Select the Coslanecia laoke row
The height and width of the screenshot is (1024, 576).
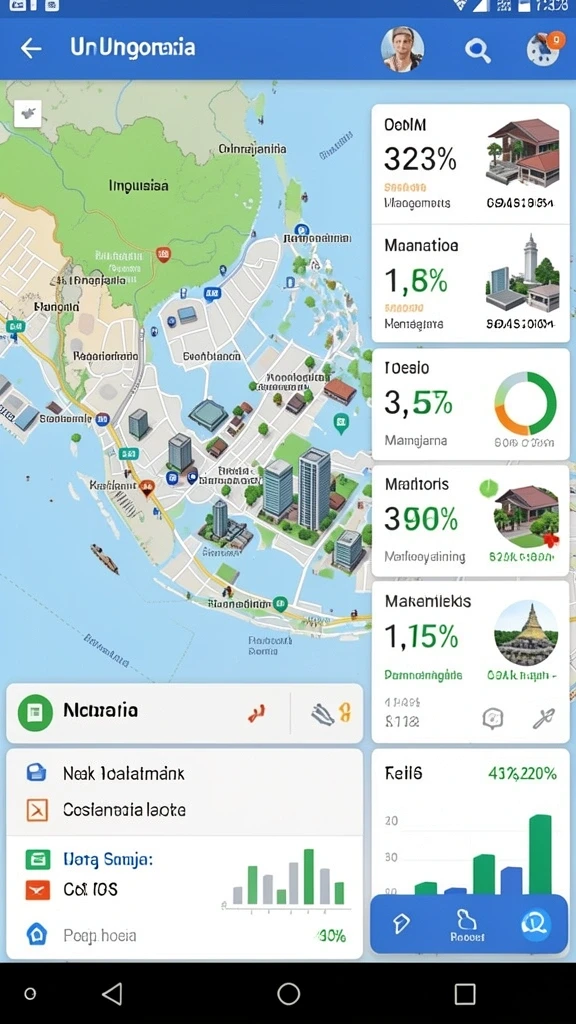184,810
